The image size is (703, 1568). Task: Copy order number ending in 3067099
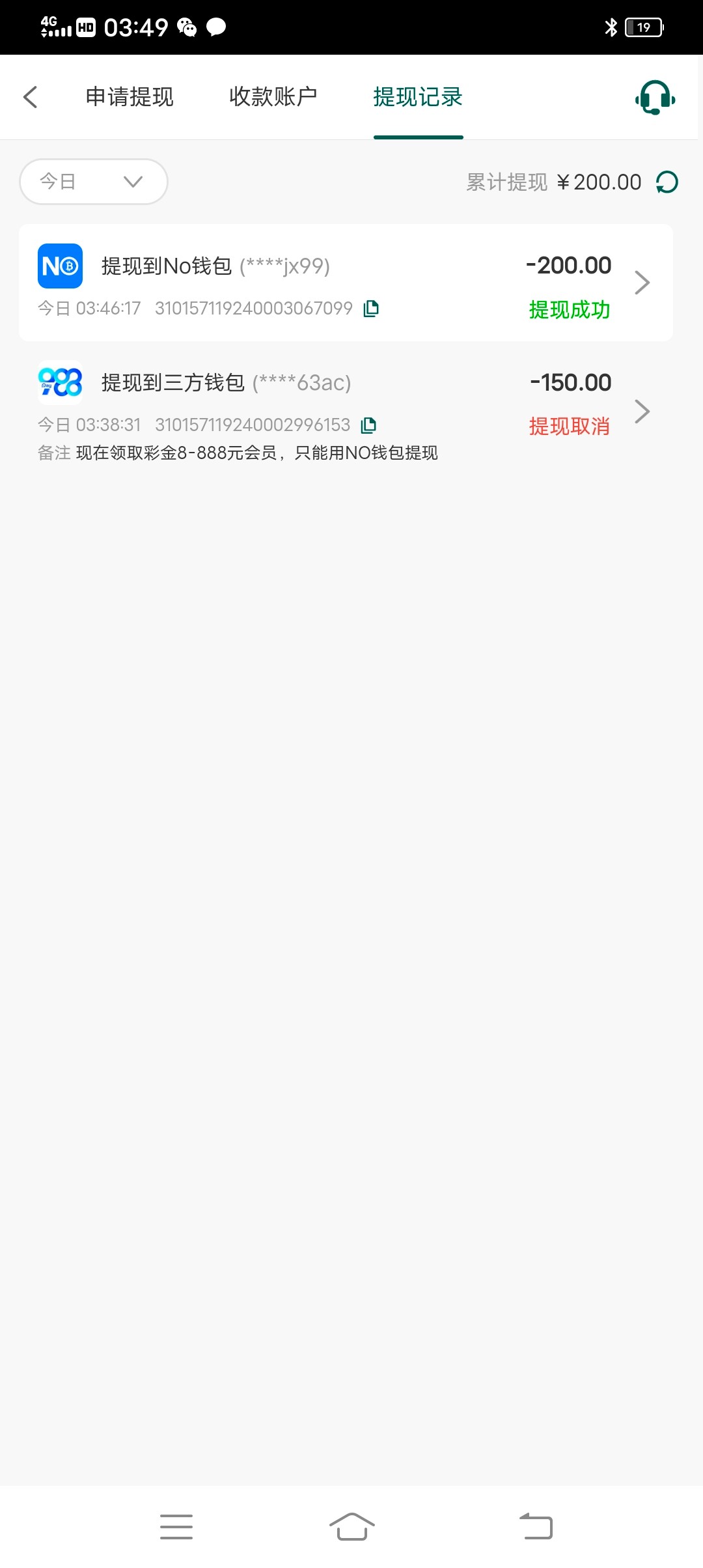[x=371, y=308]
